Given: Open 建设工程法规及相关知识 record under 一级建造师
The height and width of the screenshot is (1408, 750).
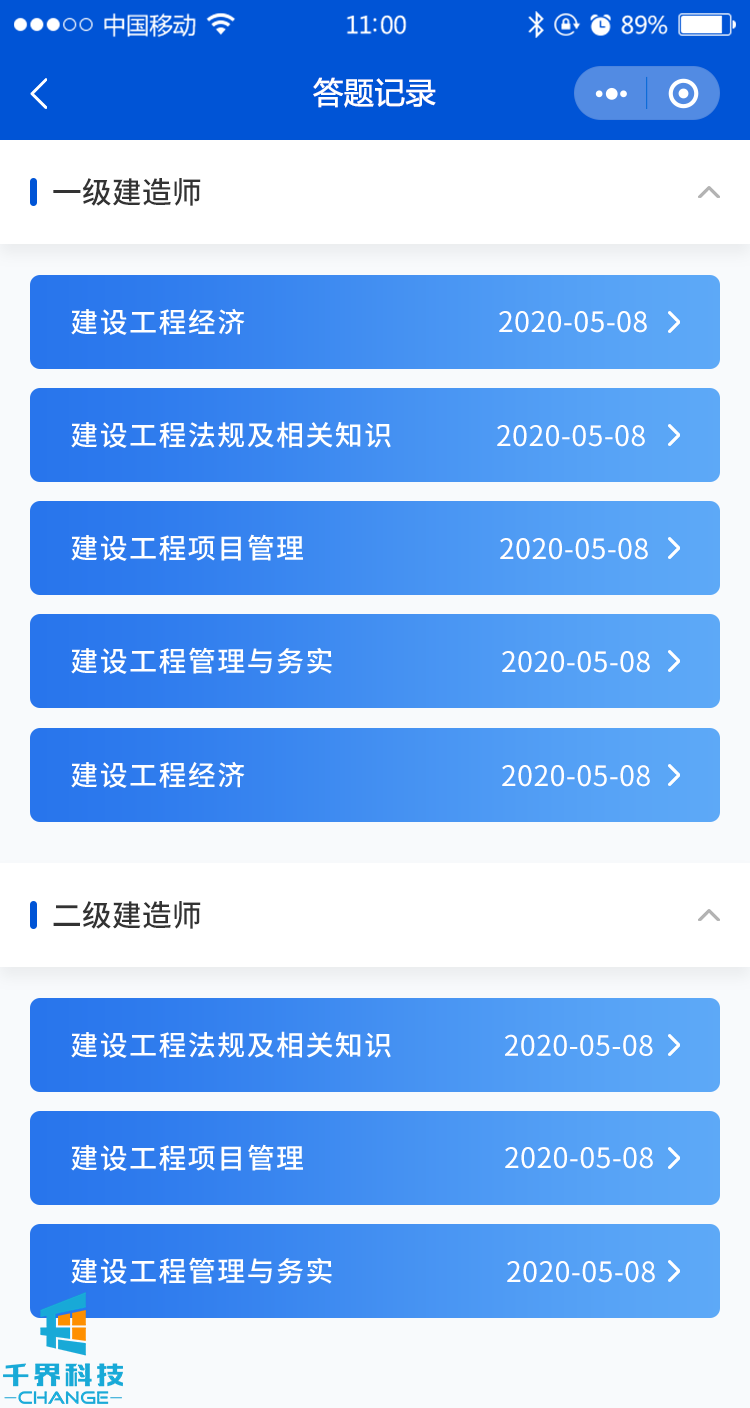Looking at the screenshot, I should 375,435.
